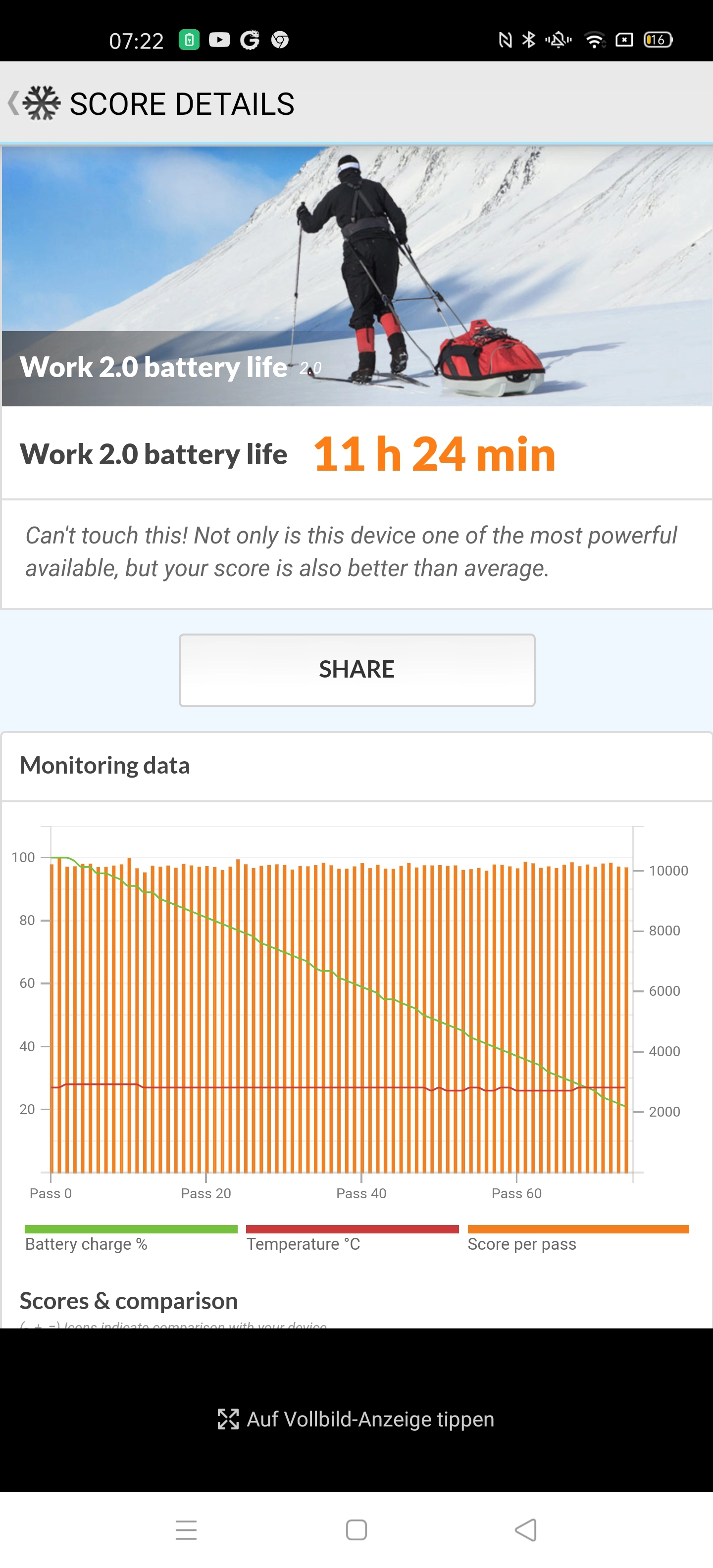
Task: Tap the full-screen hint 'Auf Vollbild-Anzeige tippen'
Action: 356,1419
